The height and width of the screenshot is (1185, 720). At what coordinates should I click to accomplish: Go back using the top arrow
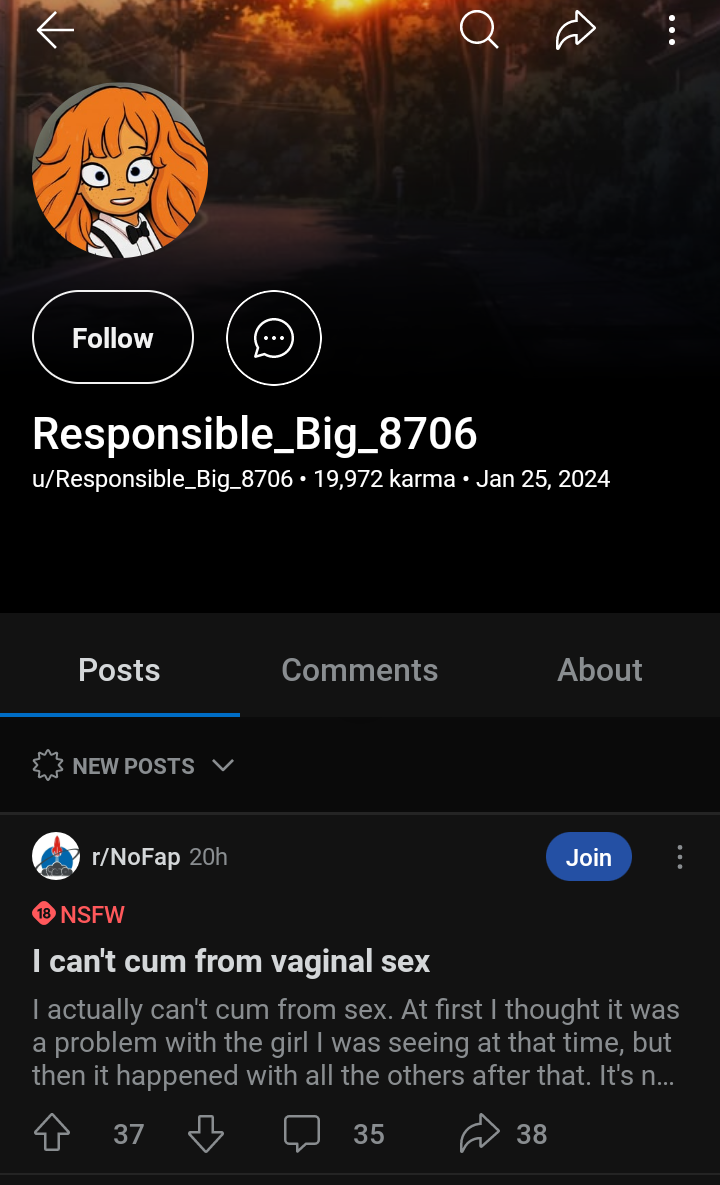click(x=55, y=31)
